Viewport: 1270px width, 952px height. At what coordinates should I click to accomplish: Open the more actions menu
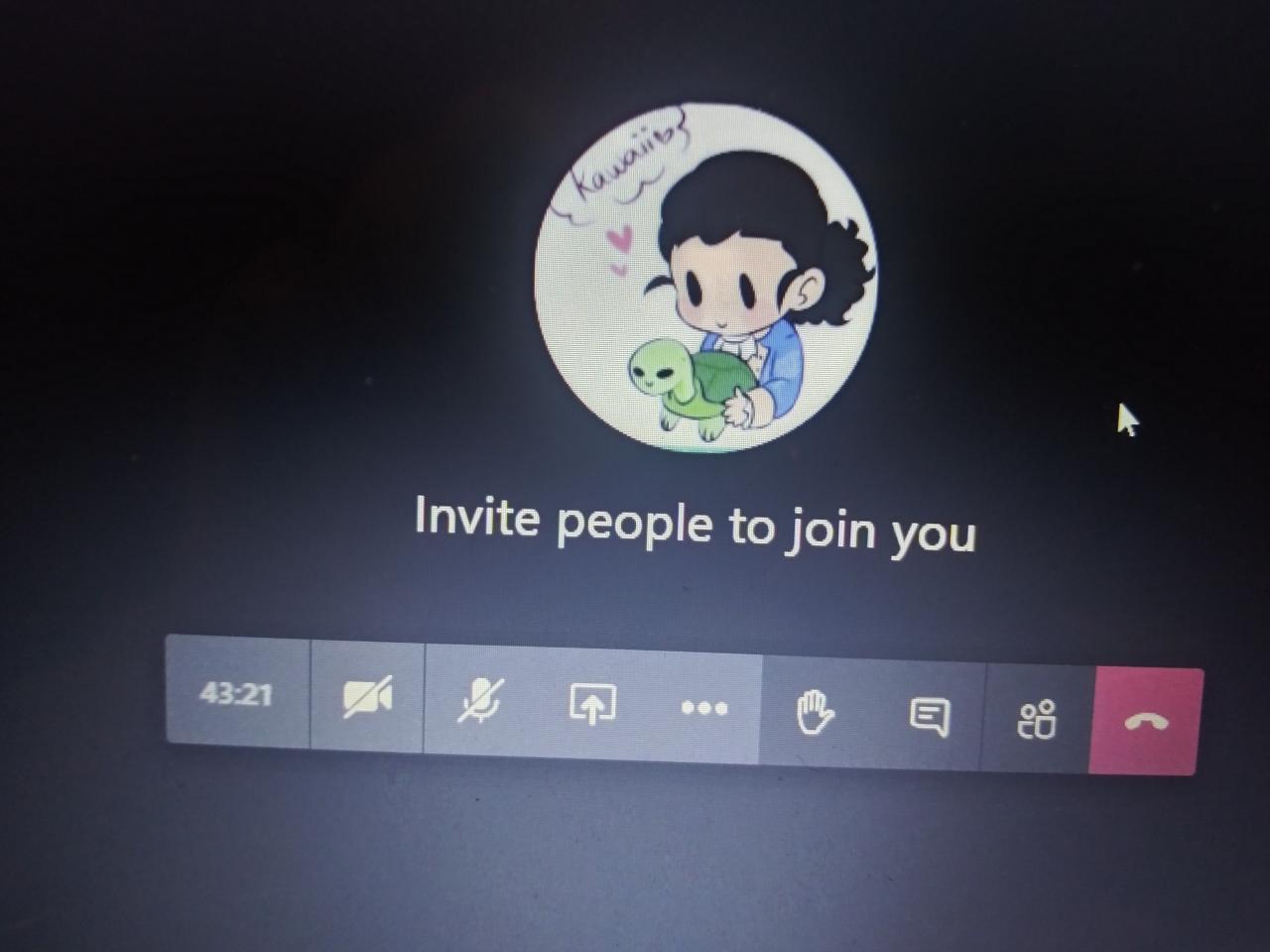click(704, 708)
